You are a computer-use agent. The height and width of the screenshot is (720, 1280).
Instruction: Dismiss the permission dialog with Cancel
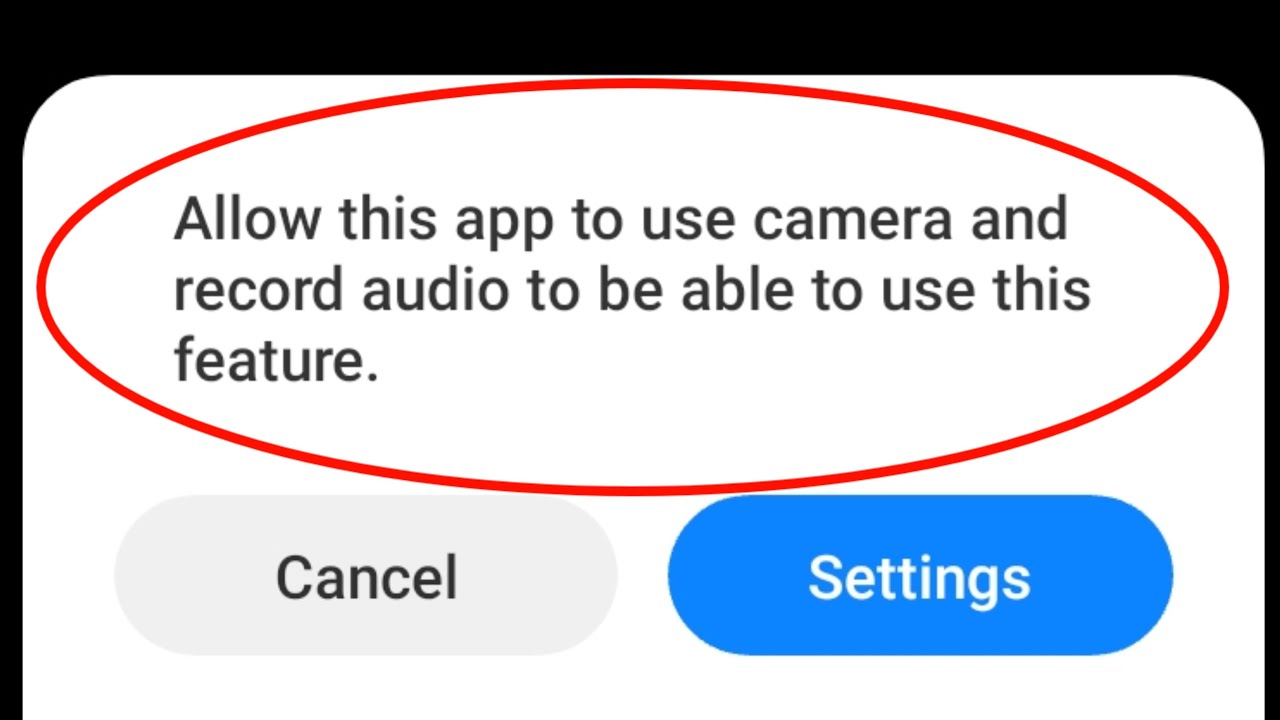point(366,576)
